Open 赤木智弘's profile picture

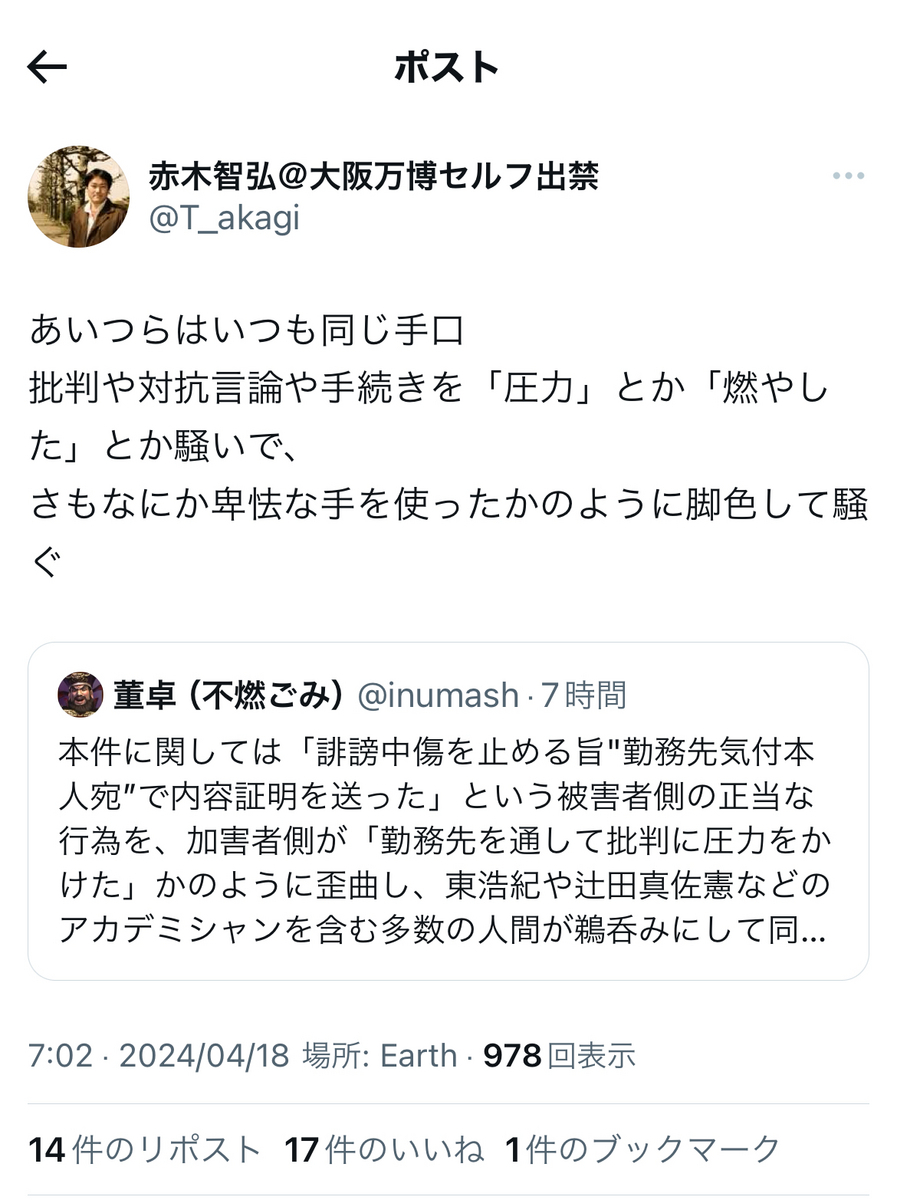pyautogui.click(x=78, y=197)
